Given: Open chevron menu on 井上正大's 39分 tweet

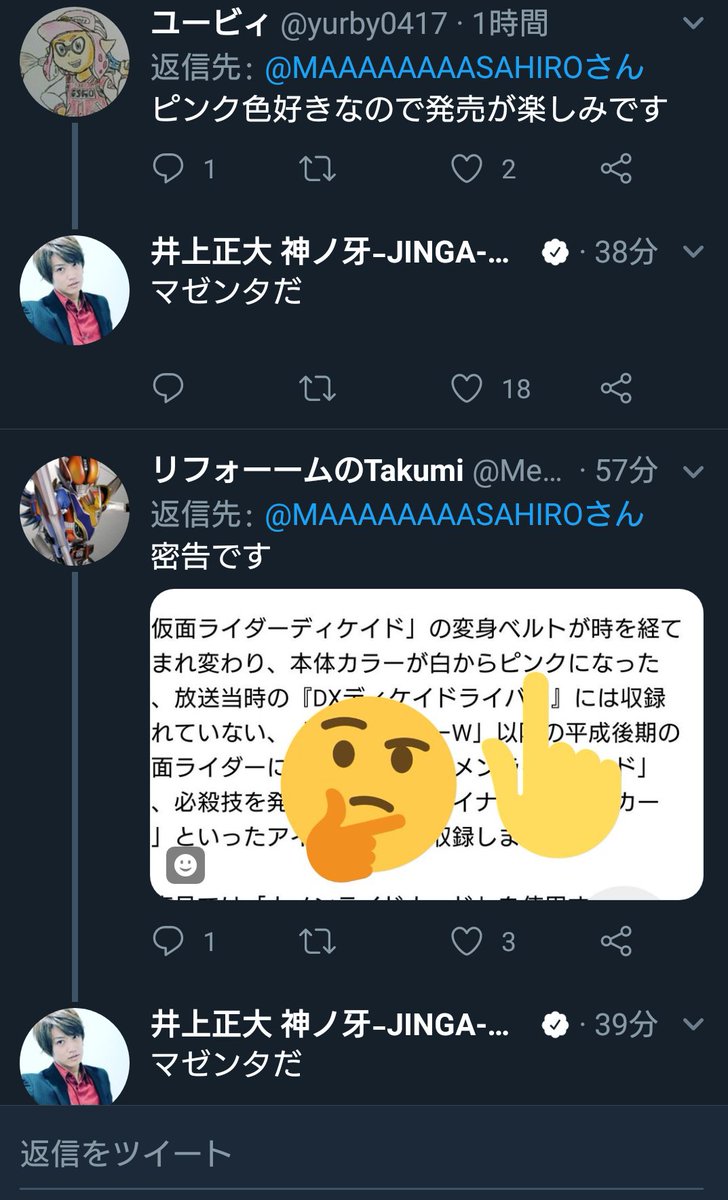Looking at the screenshot, I should pos(692,1024).
